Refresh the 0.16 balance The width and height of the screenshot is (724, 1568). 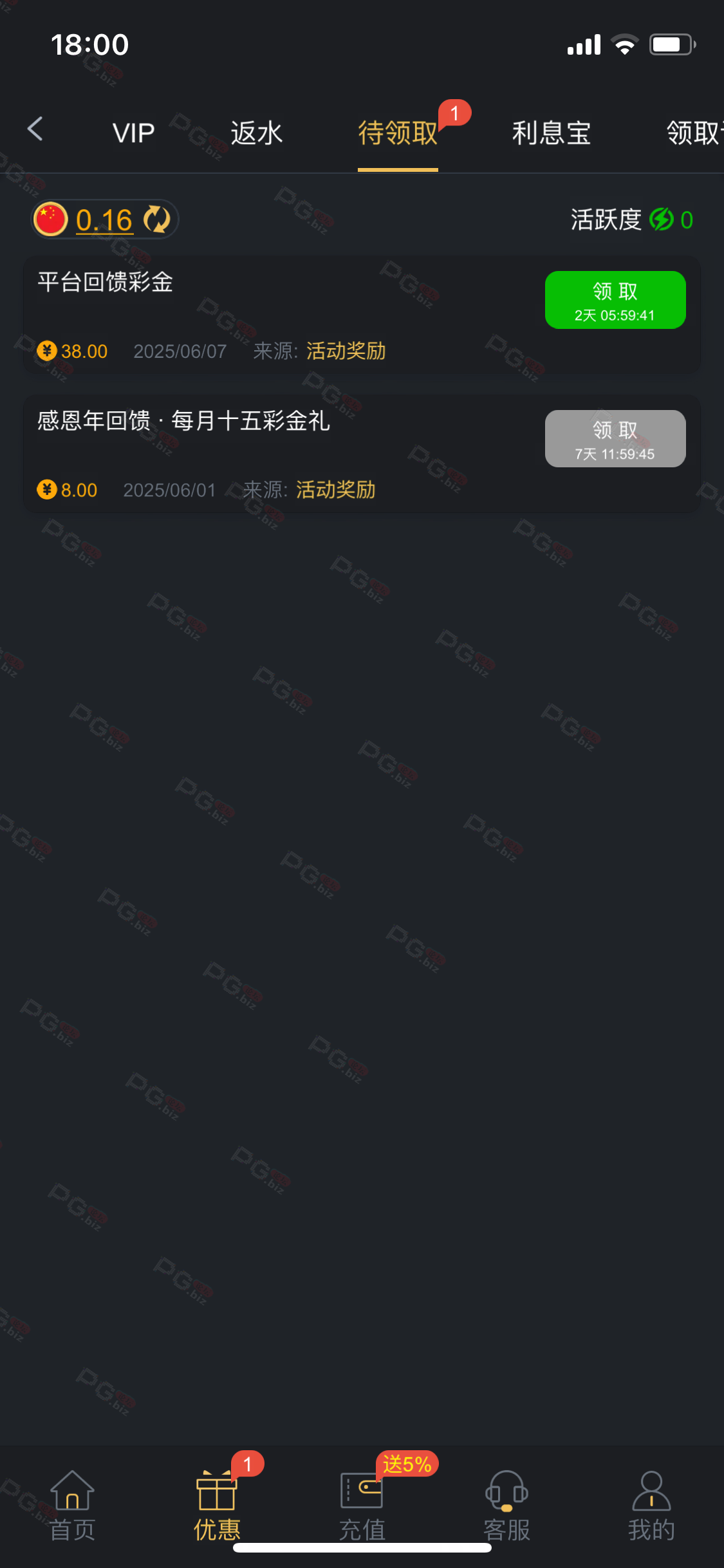coord(156,219)
